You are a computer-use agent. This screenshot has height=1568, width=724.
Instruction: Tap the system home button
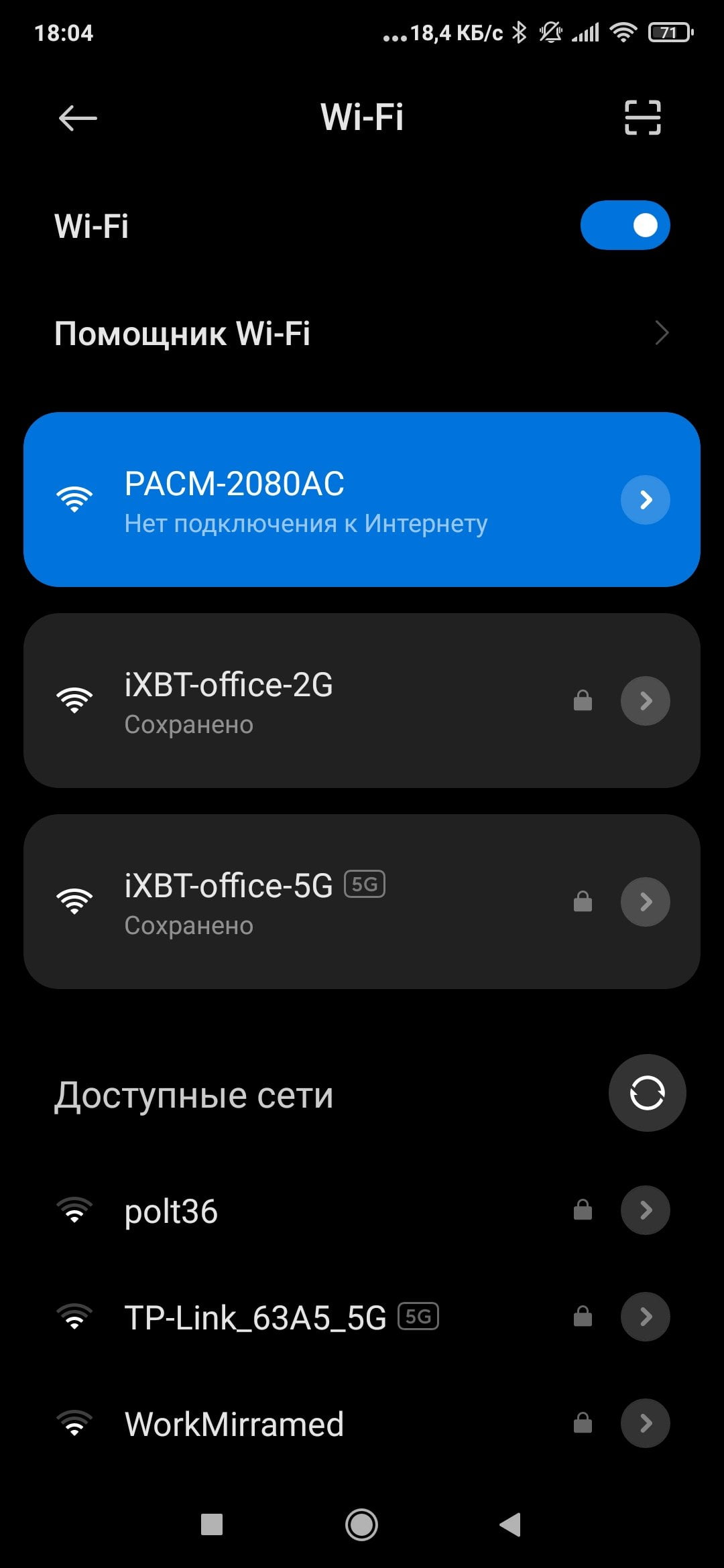tap(361, 1524)
